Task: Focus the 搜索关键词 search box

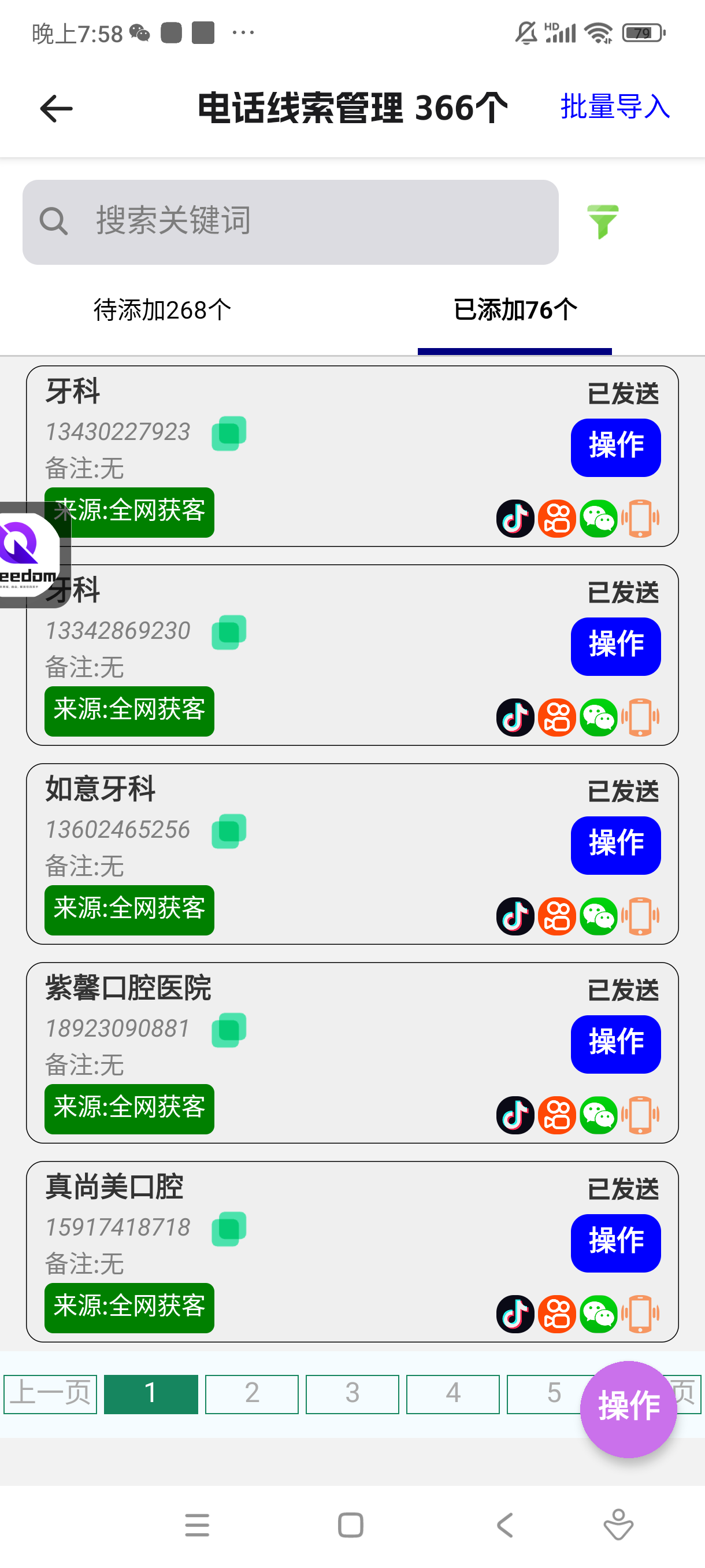Action: (290, 221)
